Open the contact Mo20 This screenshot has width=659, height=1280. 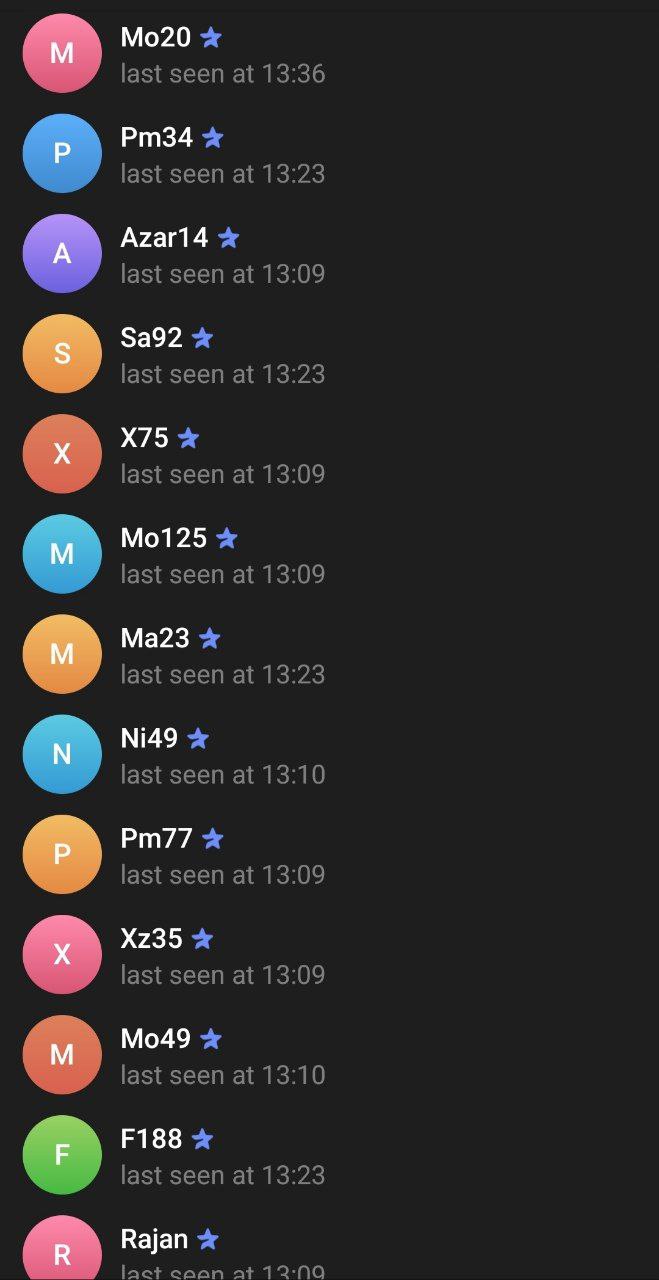click(x=329, y=54)
